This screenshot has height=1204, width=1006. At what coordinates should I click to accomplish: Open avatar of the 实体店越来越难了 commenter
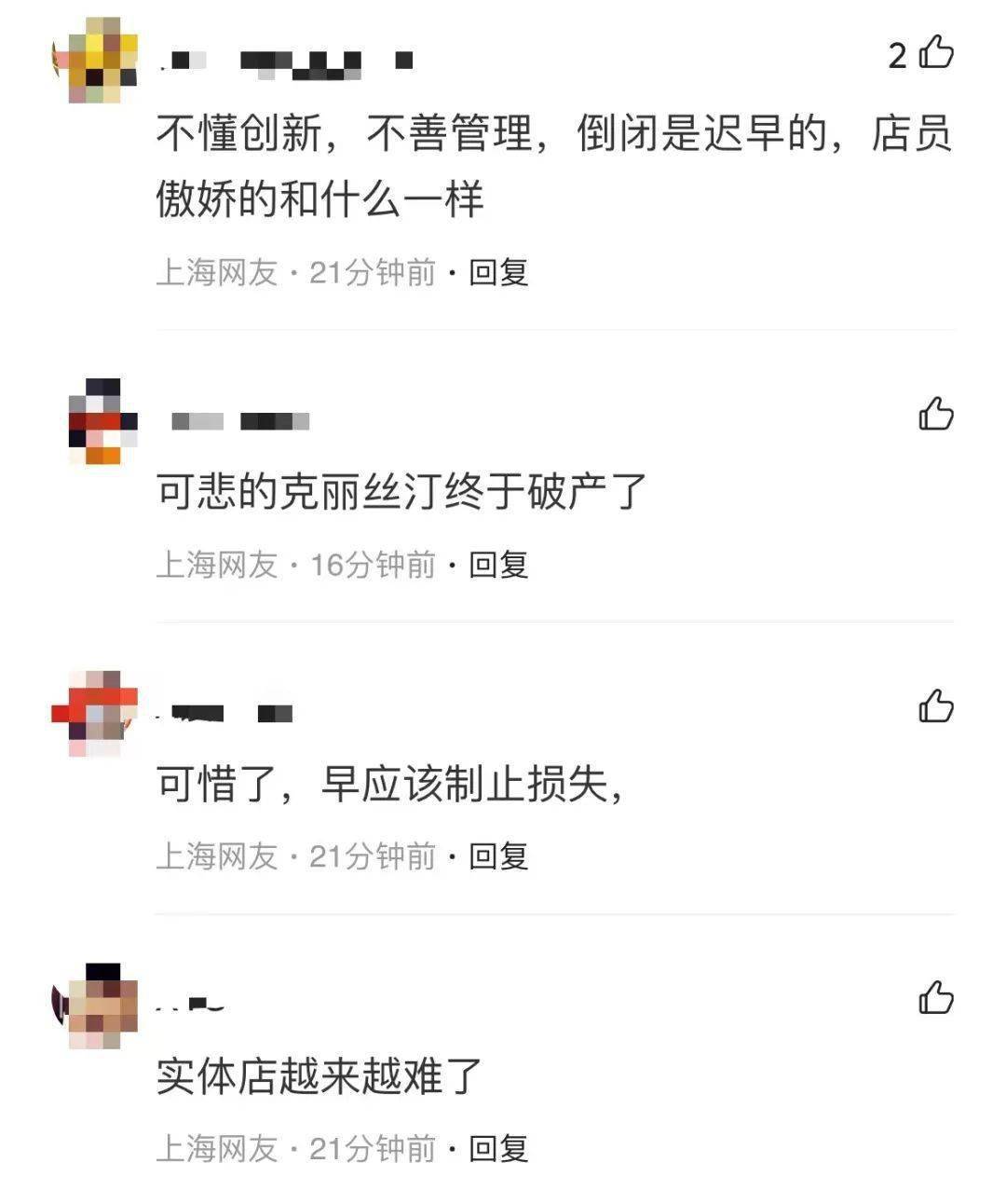[97, 1006]
